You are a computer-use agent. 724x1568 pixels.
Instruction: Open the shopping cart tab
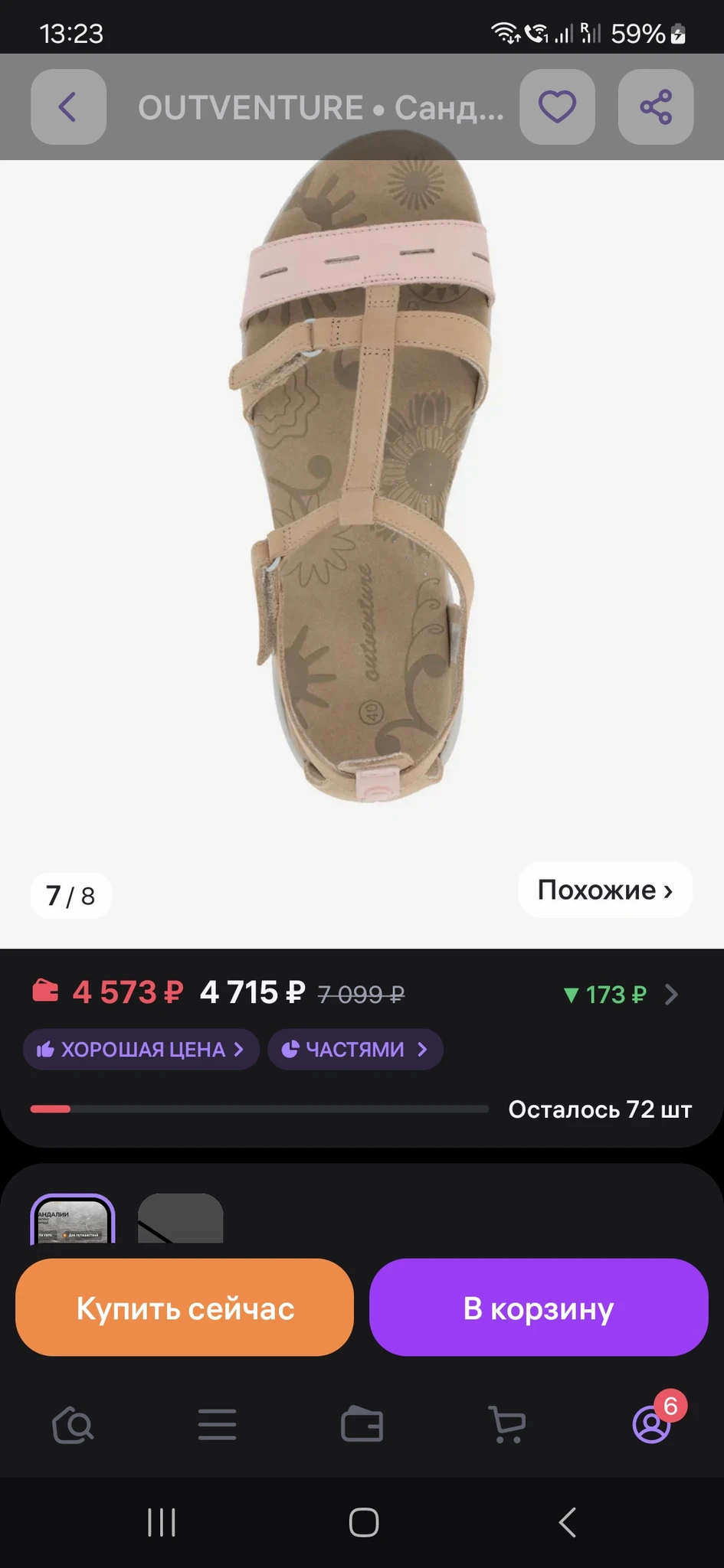506,1426
